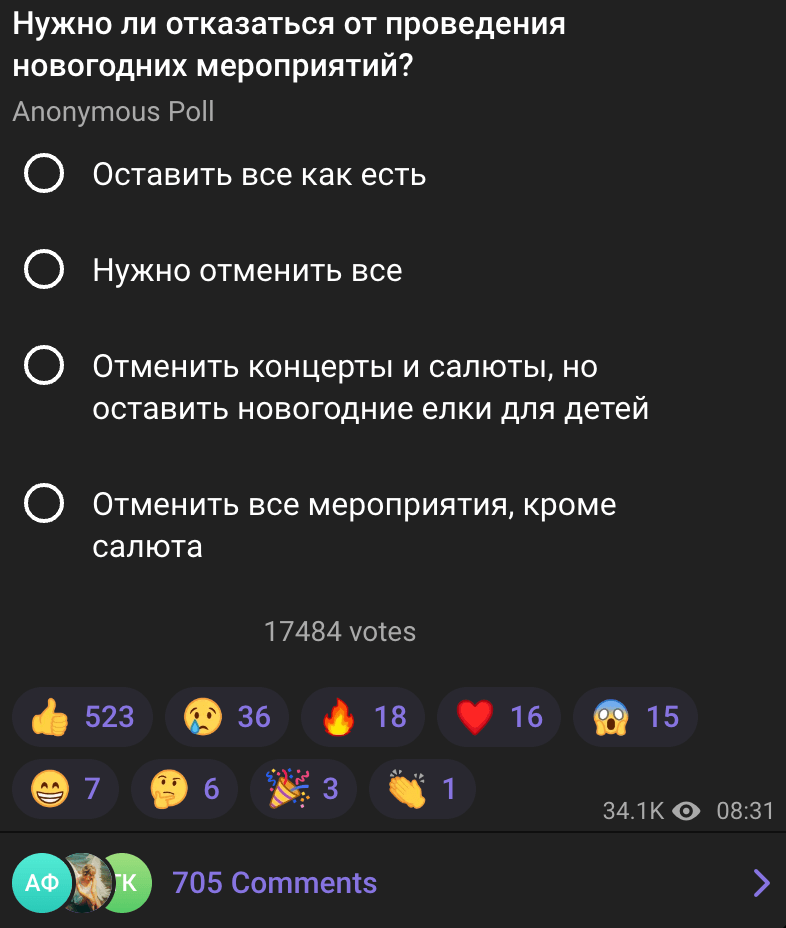Tap the fire reaction emoji
786x928 pixels.
click(x=362, y=716)
